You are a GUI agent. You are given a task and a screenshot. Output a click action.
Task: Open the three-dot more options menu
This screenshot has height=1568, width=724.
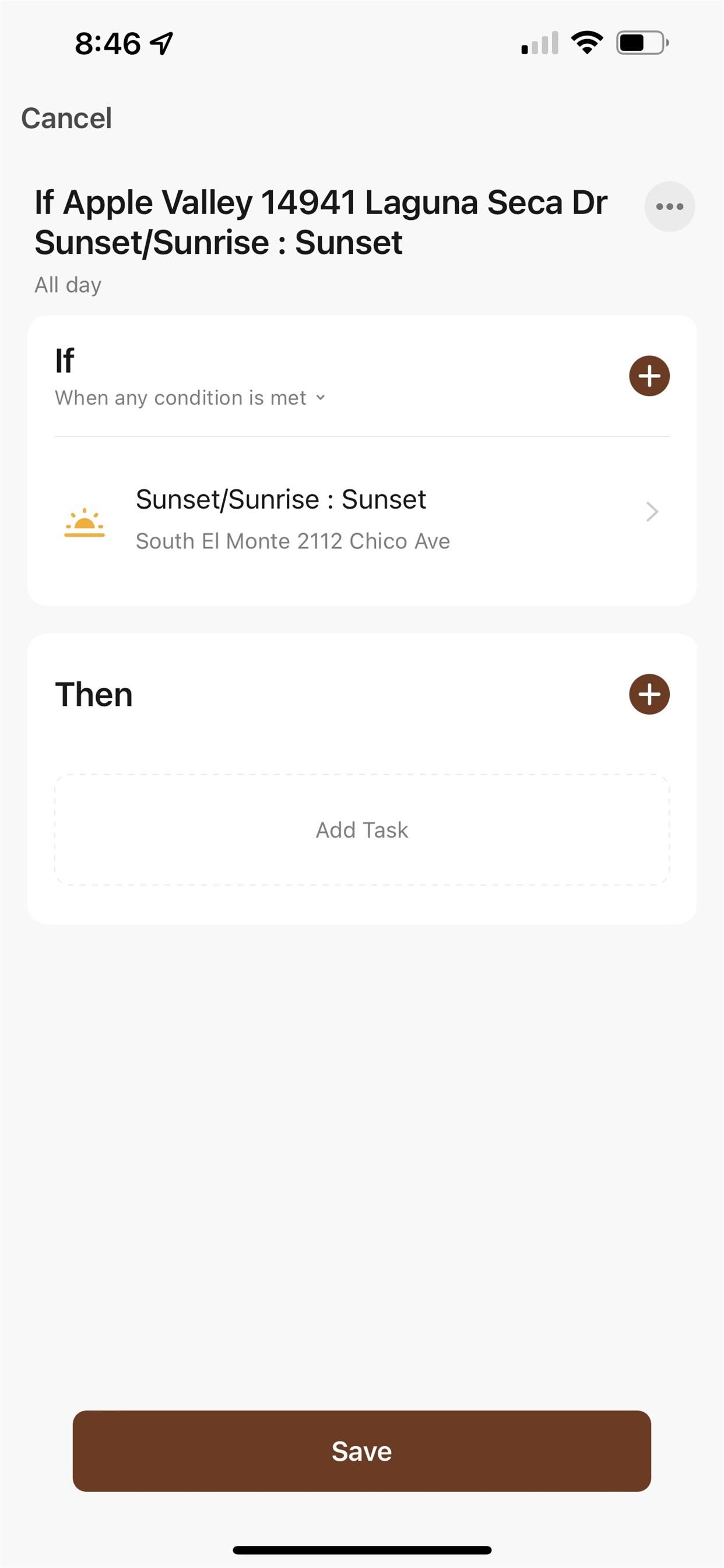(669, 206)
